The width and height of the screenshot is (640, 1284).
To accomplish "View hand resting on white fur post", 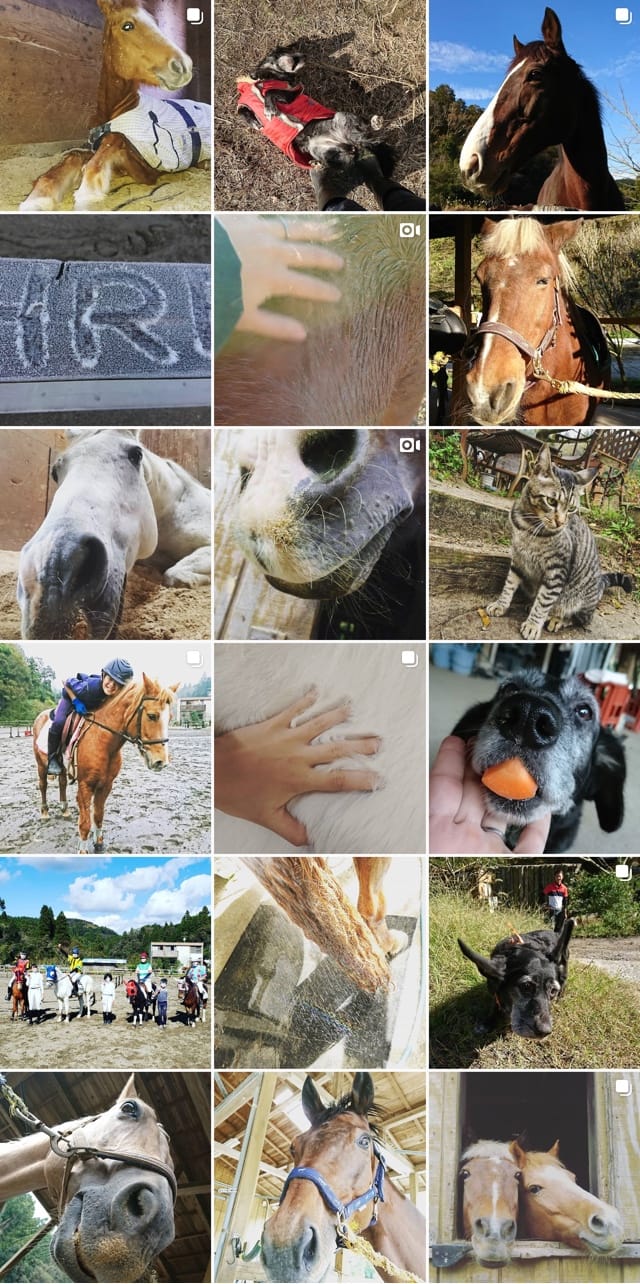I will coord(319,748).
